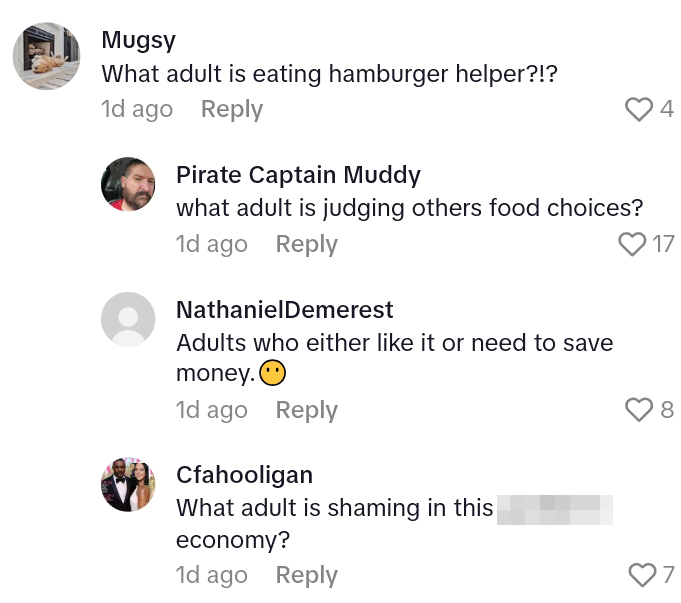
Task: Like Mugsy's comment about hamburger helper
Action: (638, 109)
